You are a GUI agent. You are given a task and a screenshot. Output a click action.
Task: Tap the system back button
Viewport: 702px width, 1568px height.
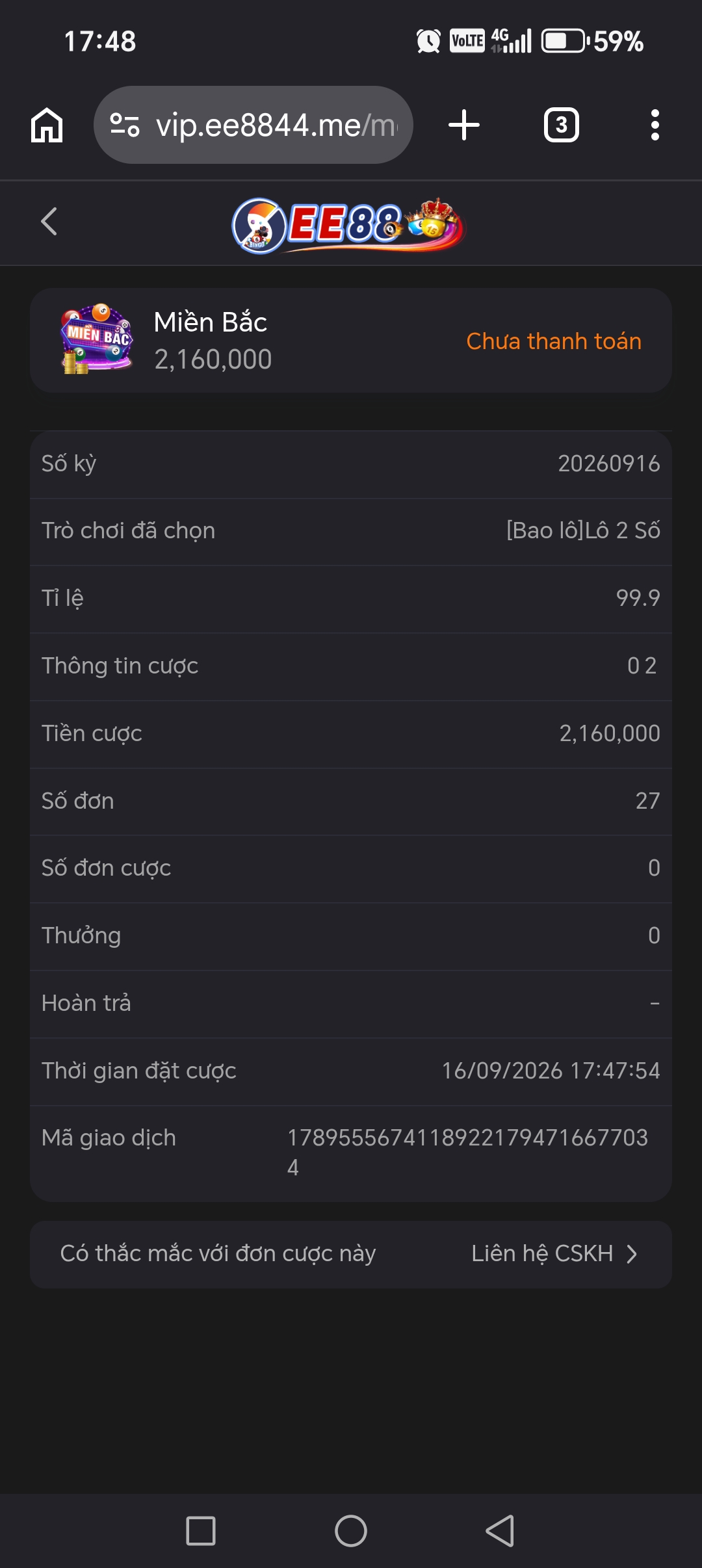tap(500, 1531)
